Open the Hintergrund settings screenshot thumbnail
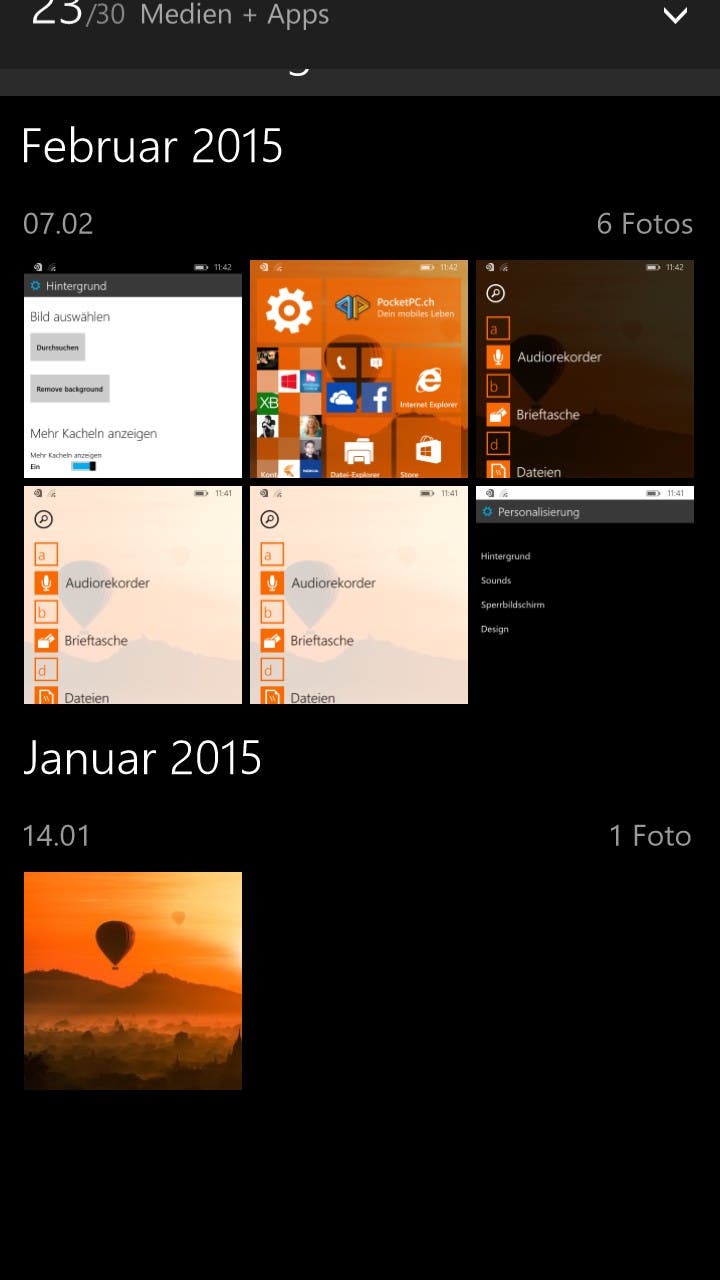Screen dimensions: 720x1280 tap(133, 369)
